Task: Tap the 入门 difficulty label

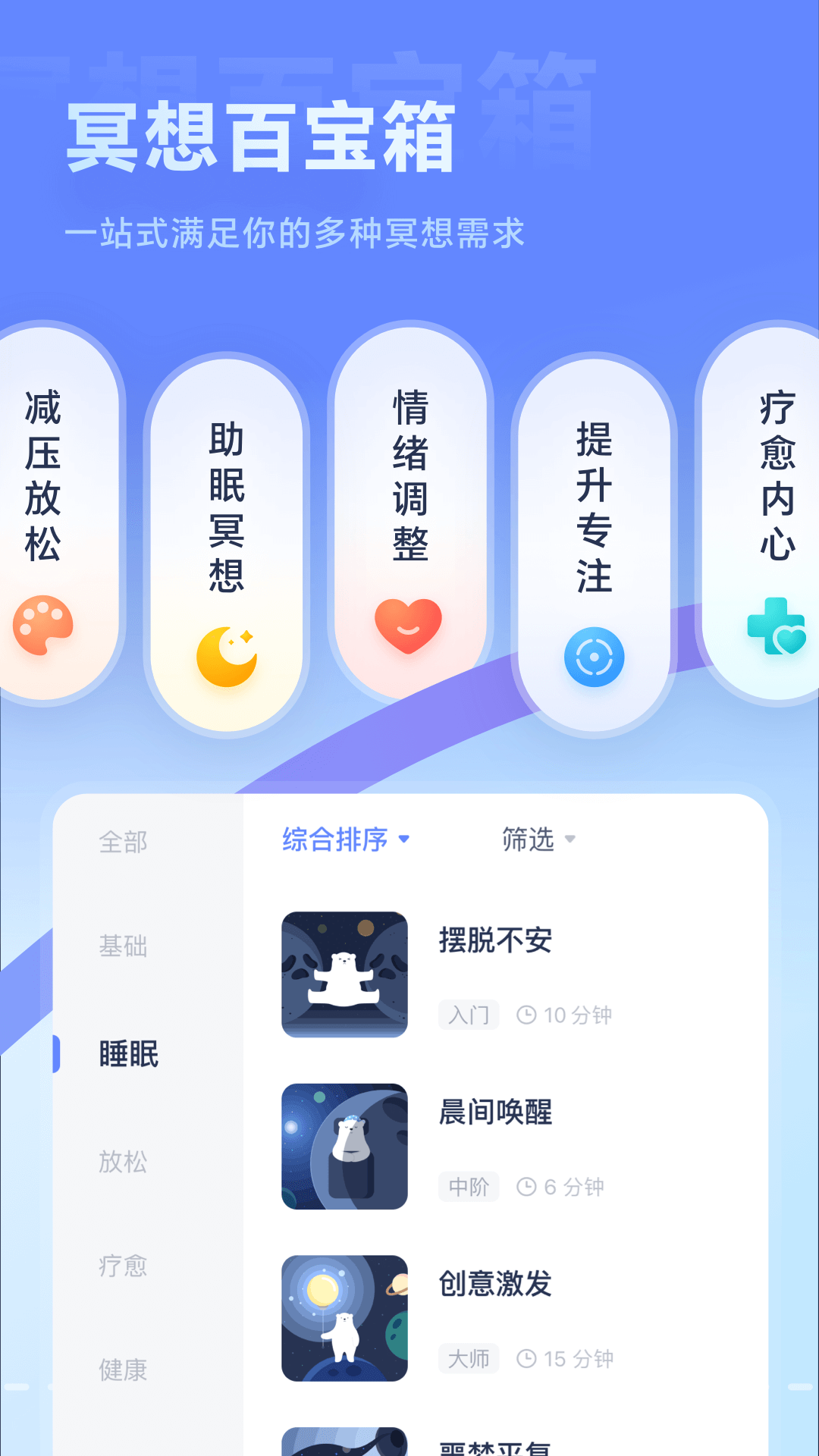Action: pyautogui.click(x=469, y=1014)
